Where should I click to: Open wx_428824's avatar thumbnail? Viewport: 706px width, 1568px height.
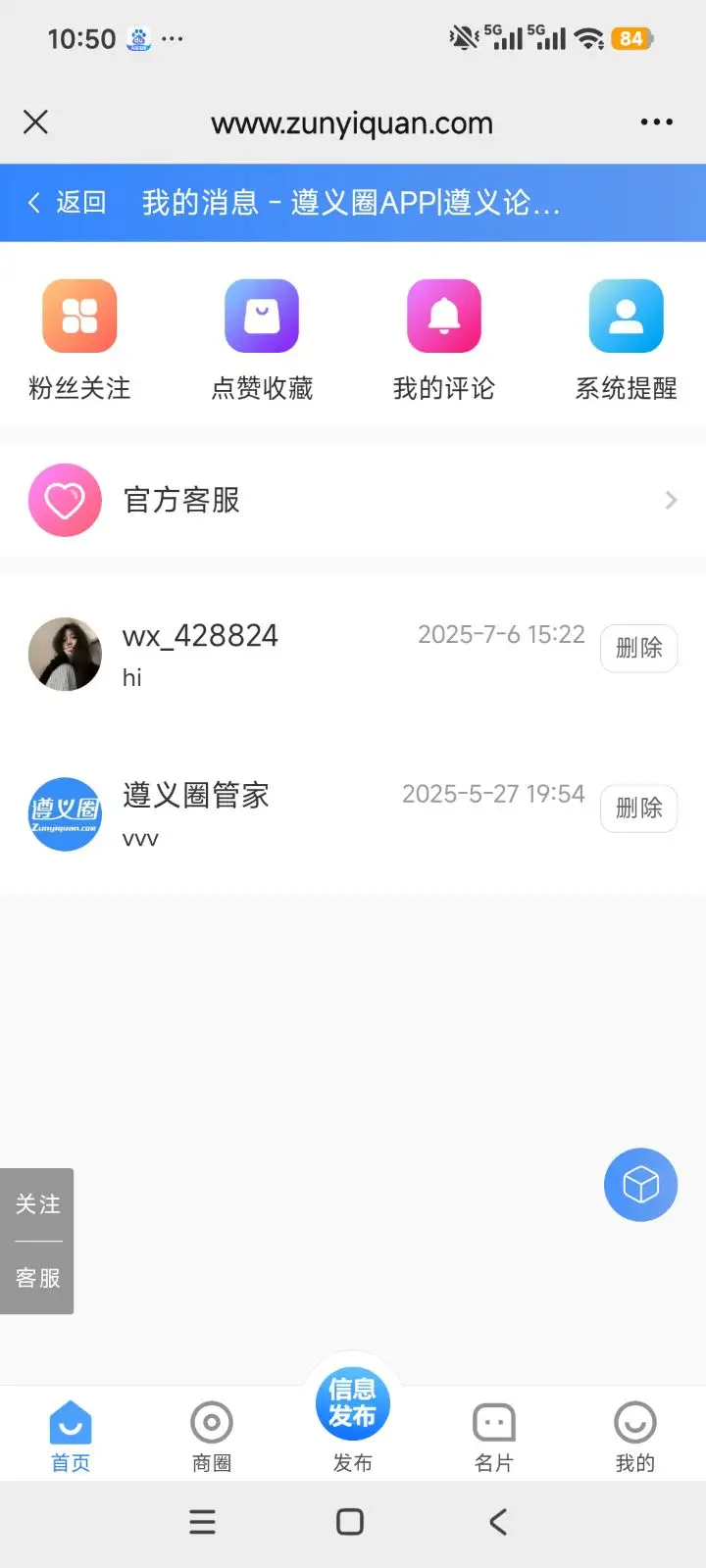65,654
